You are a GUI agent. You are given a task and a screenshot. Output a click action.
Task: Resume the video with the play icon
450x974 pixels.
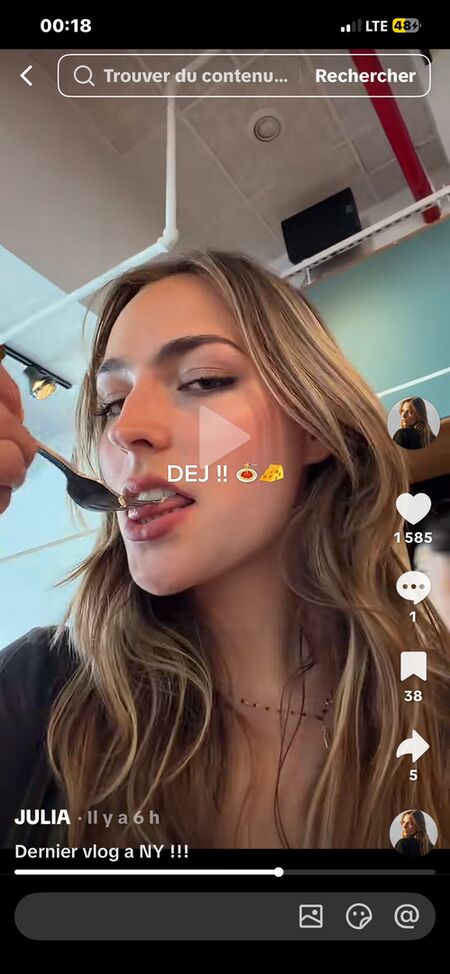pyautogui.click(x=224, y=435)
